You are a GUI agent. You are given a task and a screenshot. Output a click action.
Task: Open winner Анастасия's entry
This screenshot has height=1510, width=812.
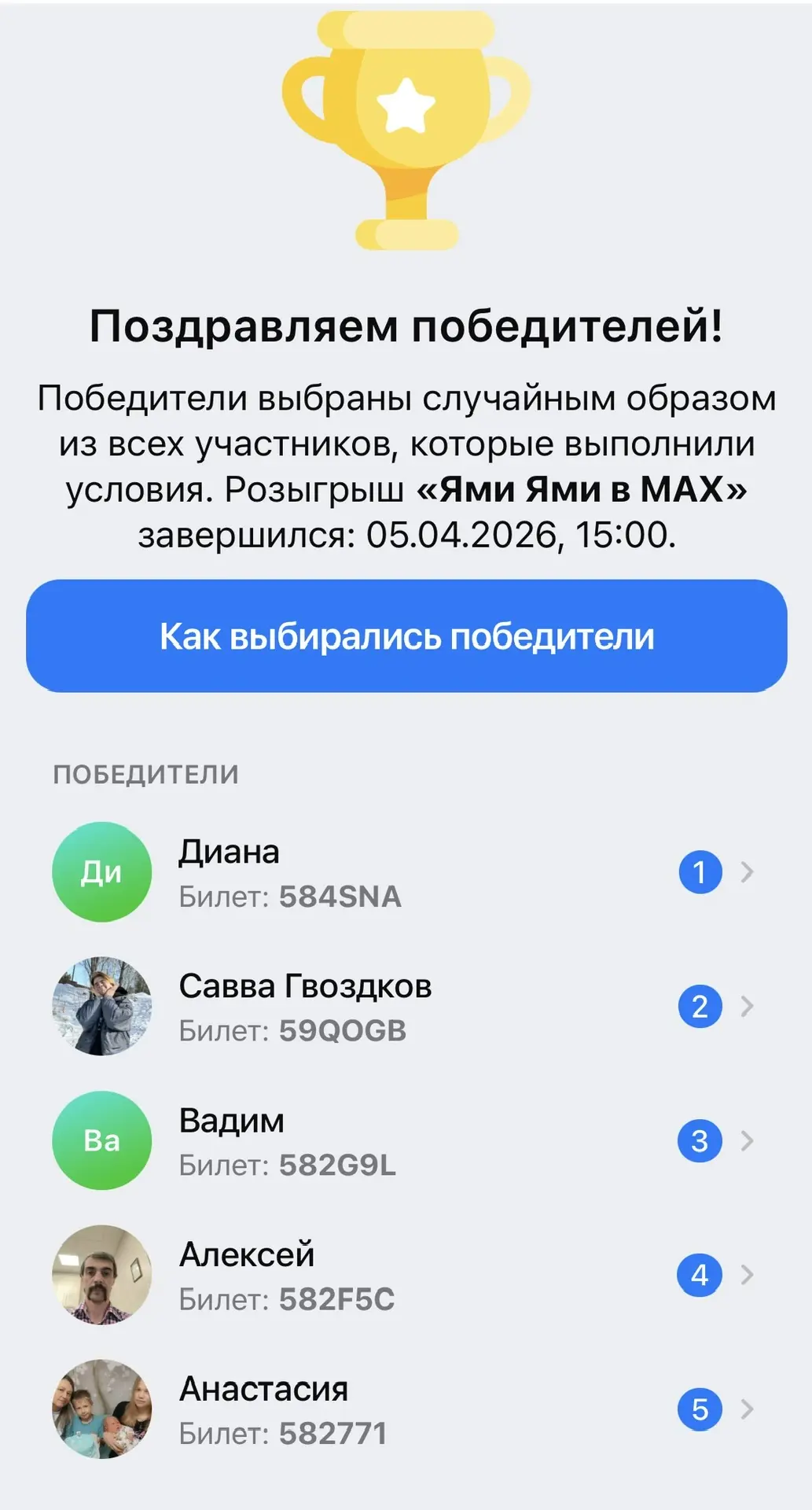406,1410
